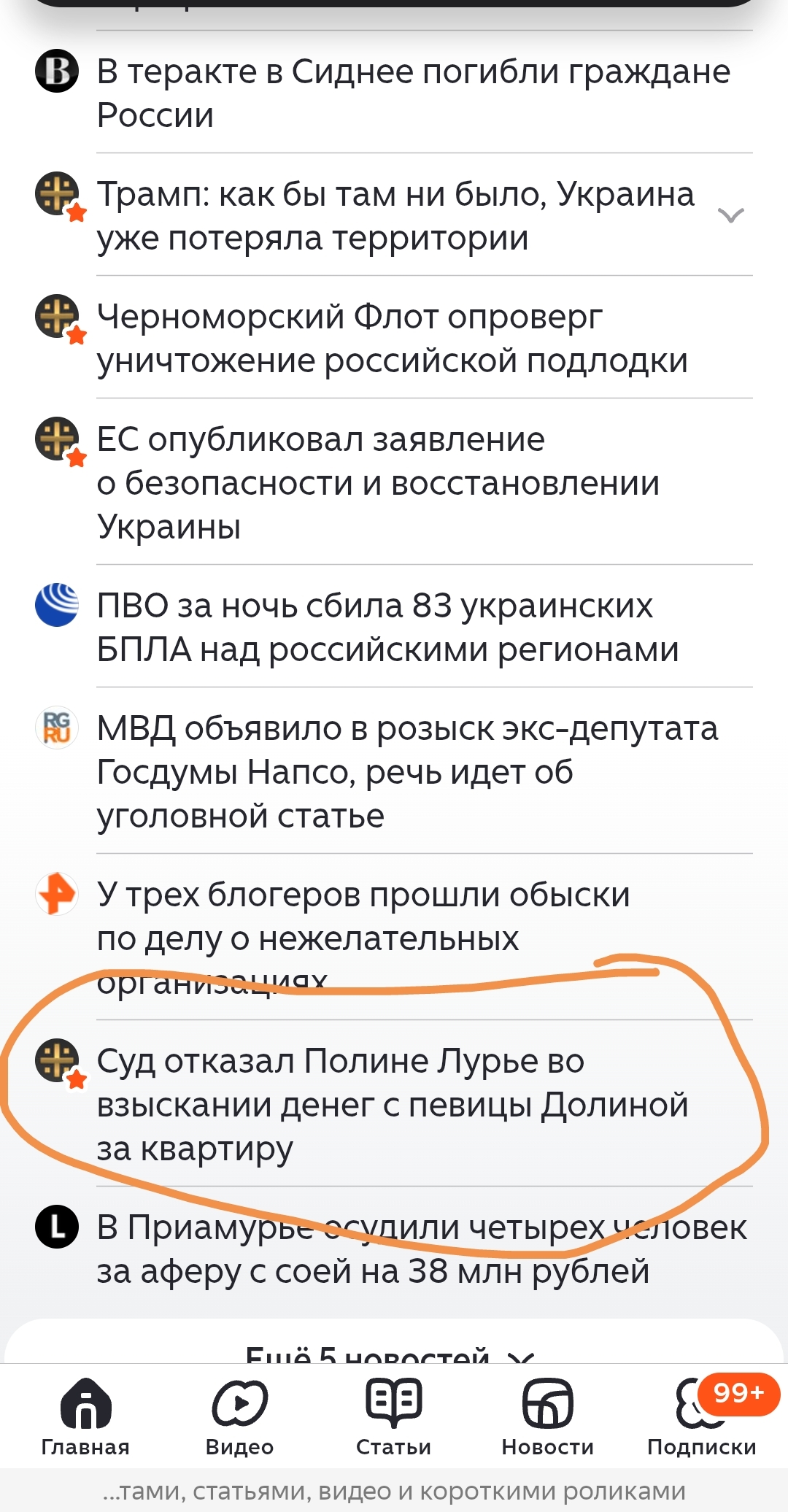Open the Priamurye soybean fraud news

(x=421, y=1249)
